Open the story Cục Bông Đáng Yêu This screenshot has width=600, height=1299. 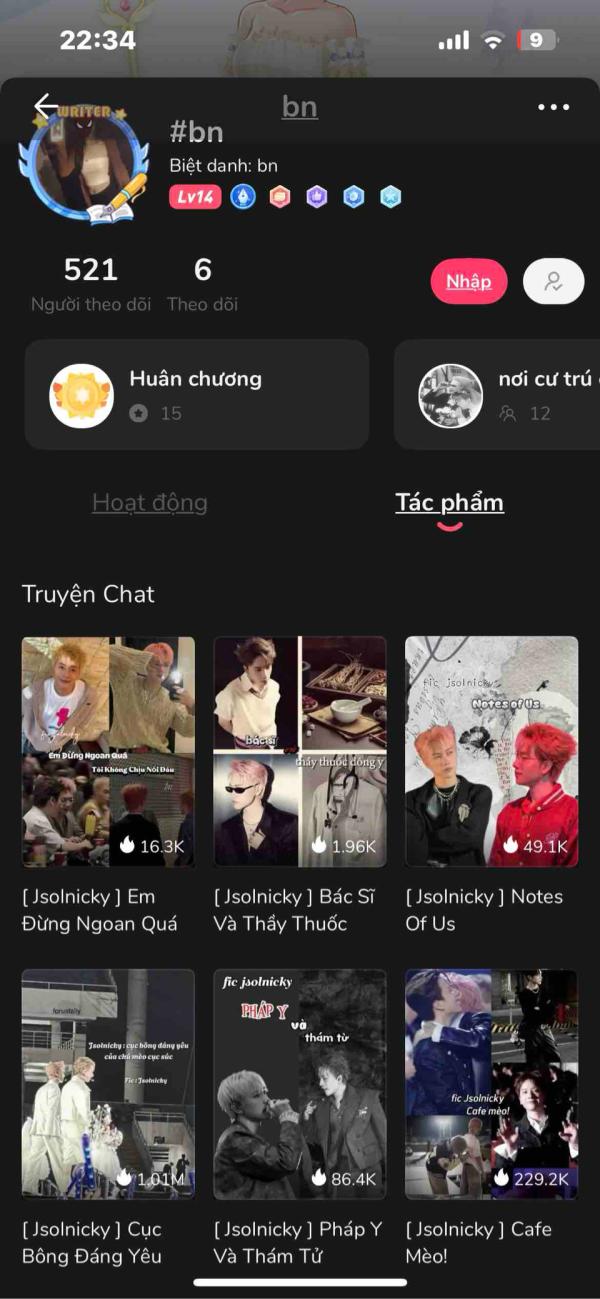point(108,1084)
